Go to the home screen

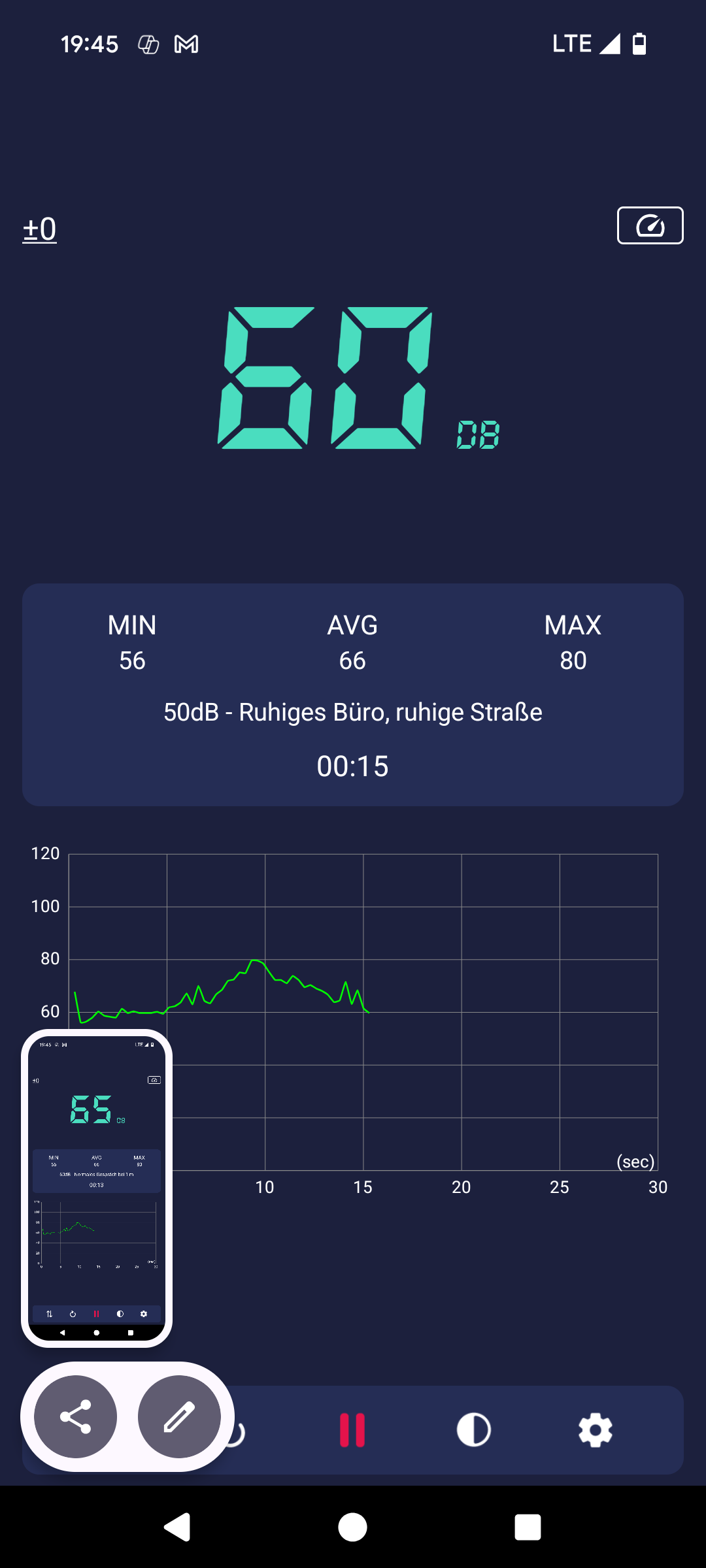(352, 1527)
